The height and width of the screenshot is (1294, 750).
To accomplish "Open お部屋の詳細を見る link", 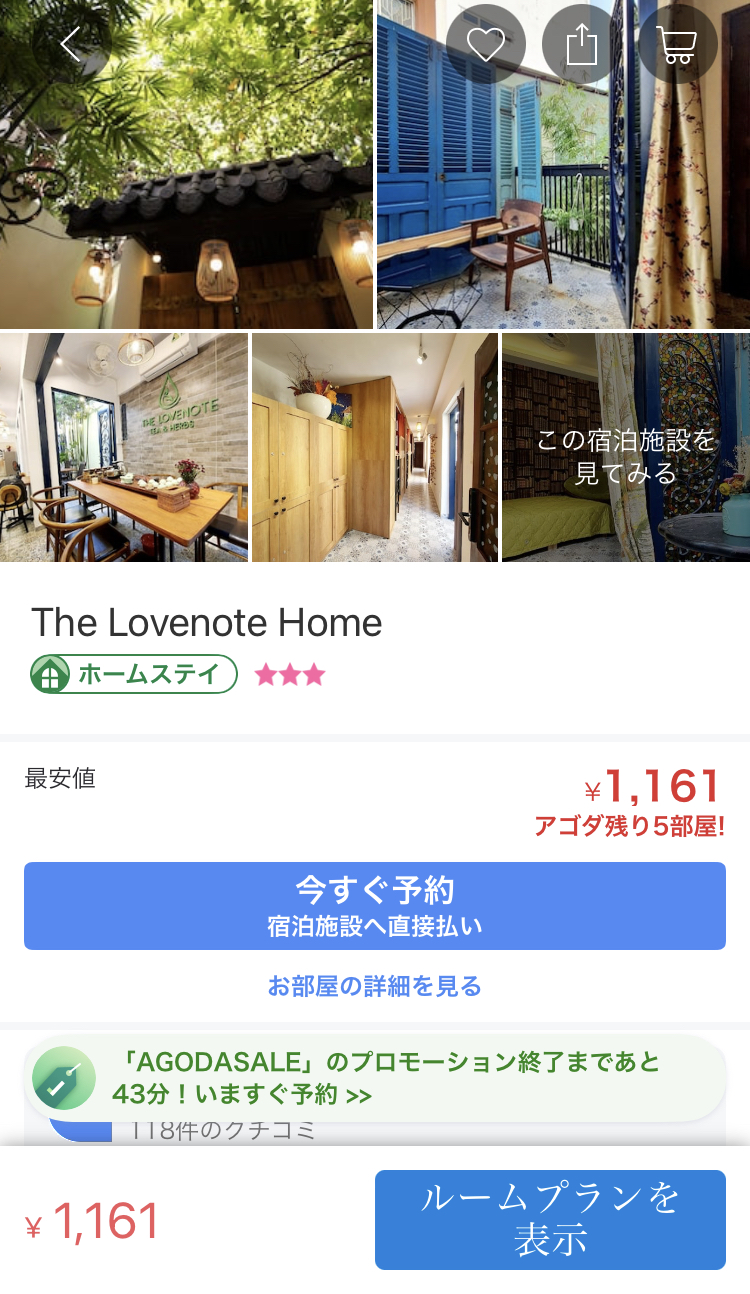I will 375,987.
